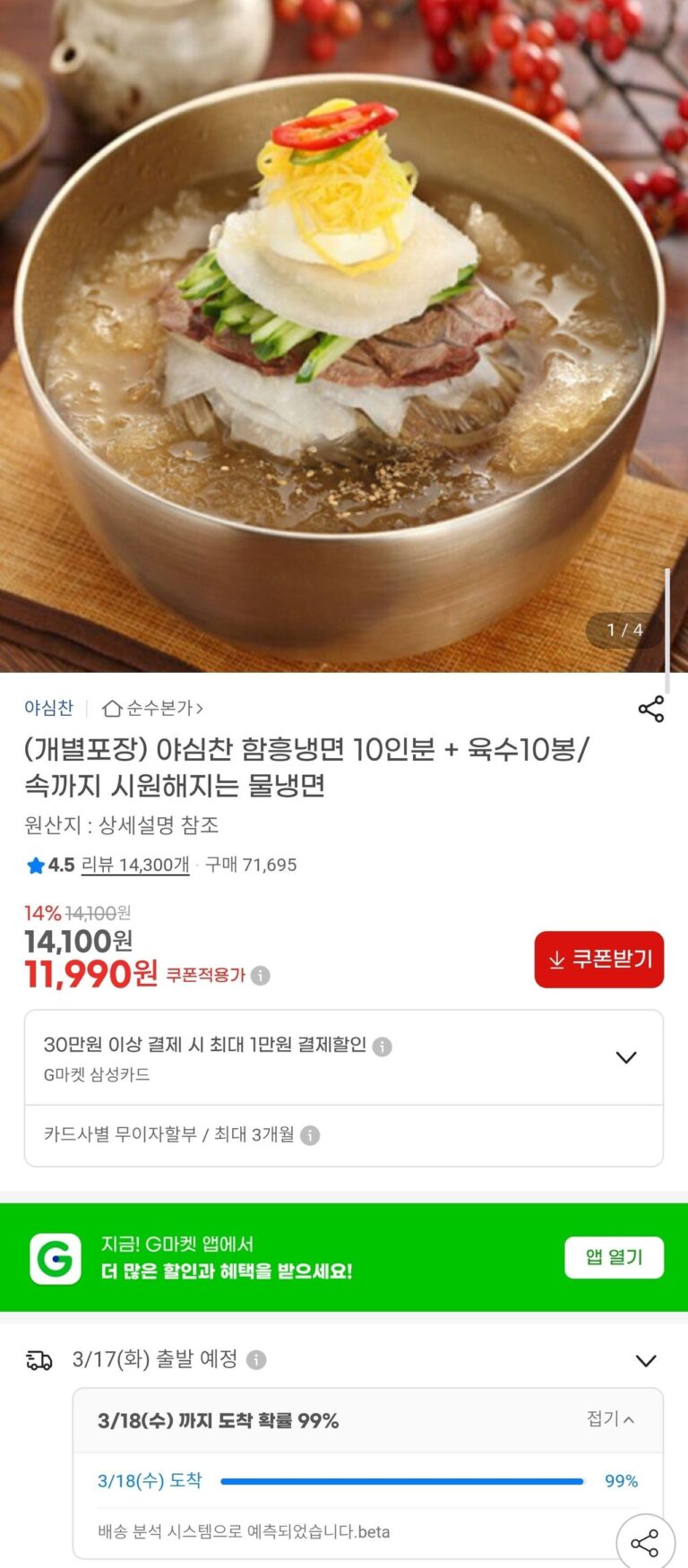Screen dimensions: 688x1568
Task: Open the product photo gallery
Action: tap(344, 336)
